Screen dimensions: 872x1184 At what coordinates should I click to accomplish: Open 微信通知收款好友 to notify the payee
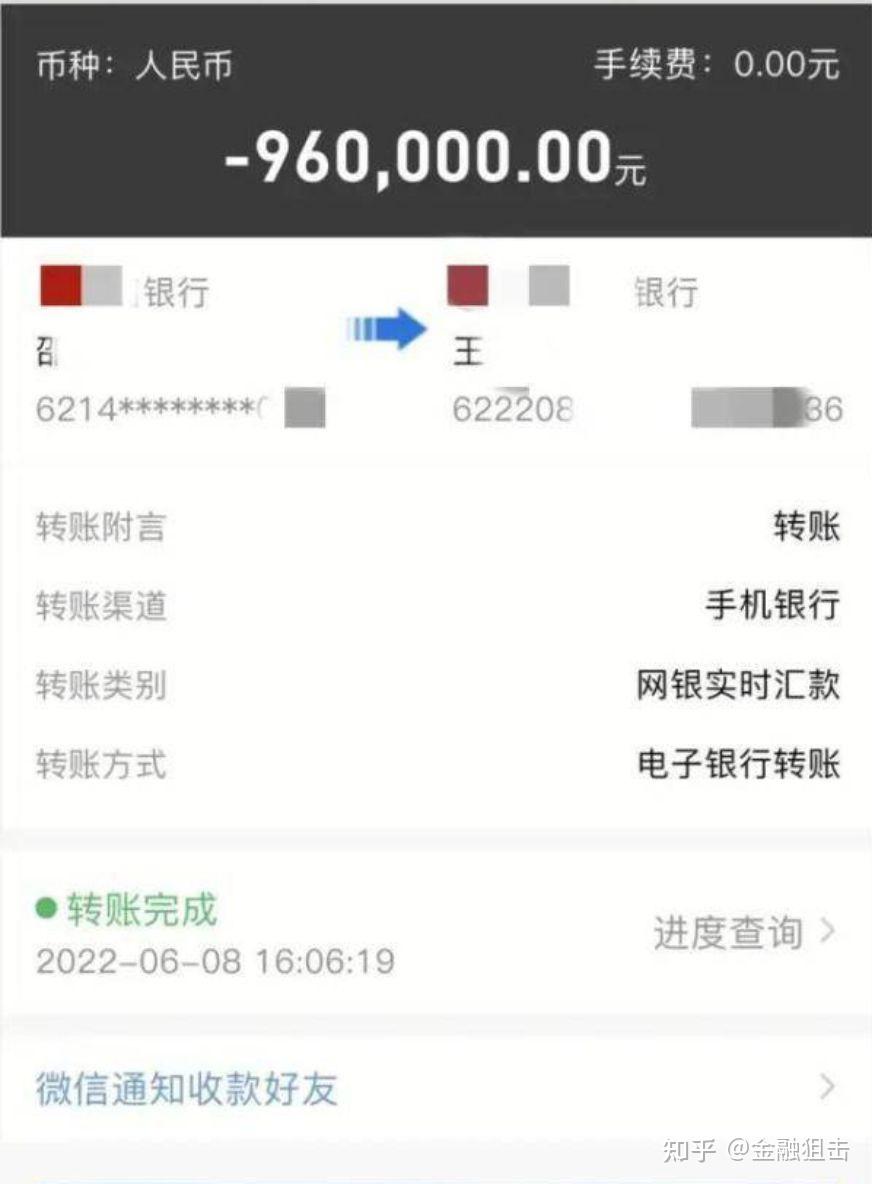coord(186,1089)
